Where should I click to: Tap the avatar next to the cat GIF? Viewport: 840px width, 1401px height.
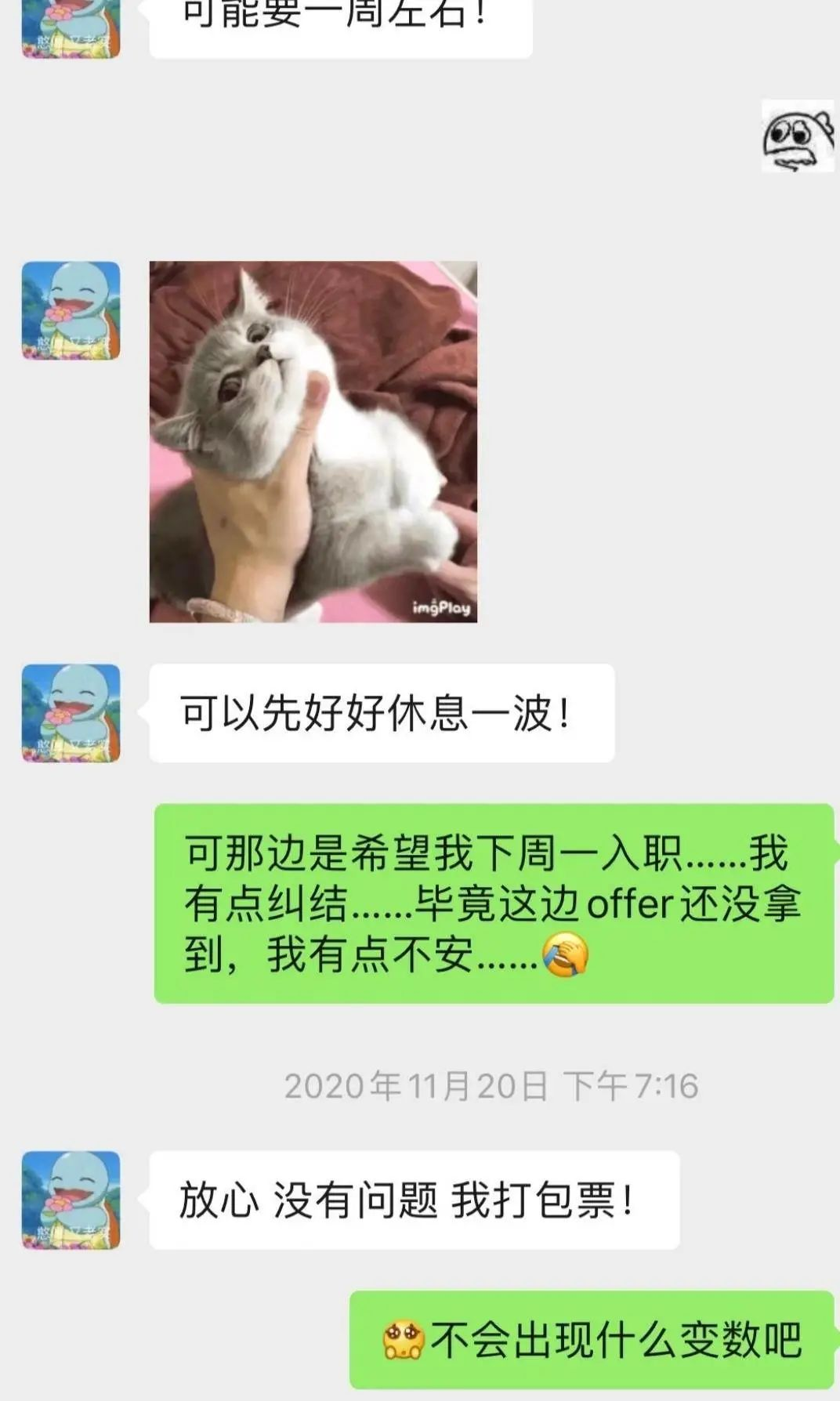click(x=71, y=310)
